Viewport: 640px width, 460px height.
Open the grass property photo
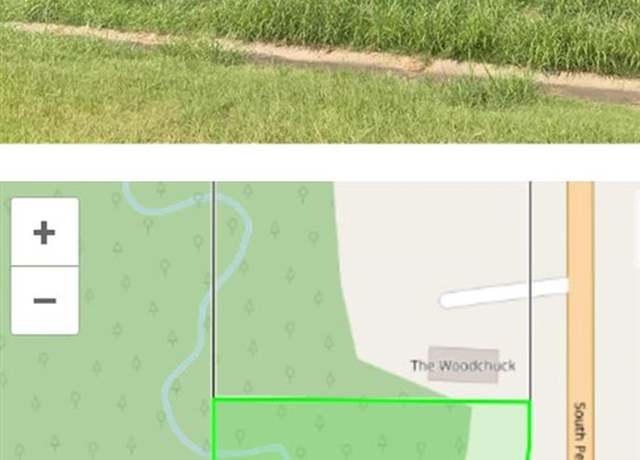point(320,70)
